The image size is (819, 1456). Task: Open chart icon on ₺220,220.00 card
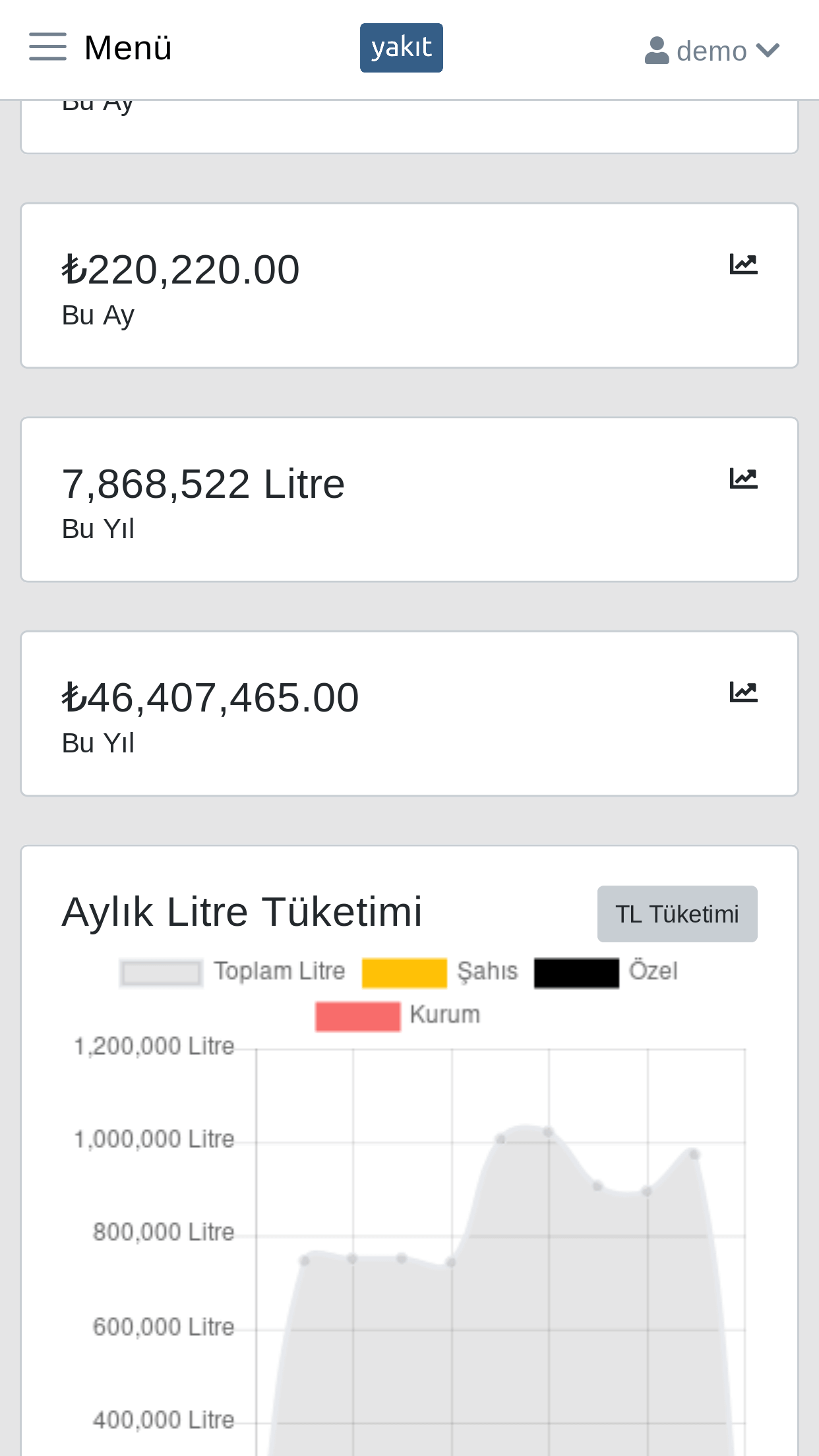pyautogui.click(x=743, y=264)
